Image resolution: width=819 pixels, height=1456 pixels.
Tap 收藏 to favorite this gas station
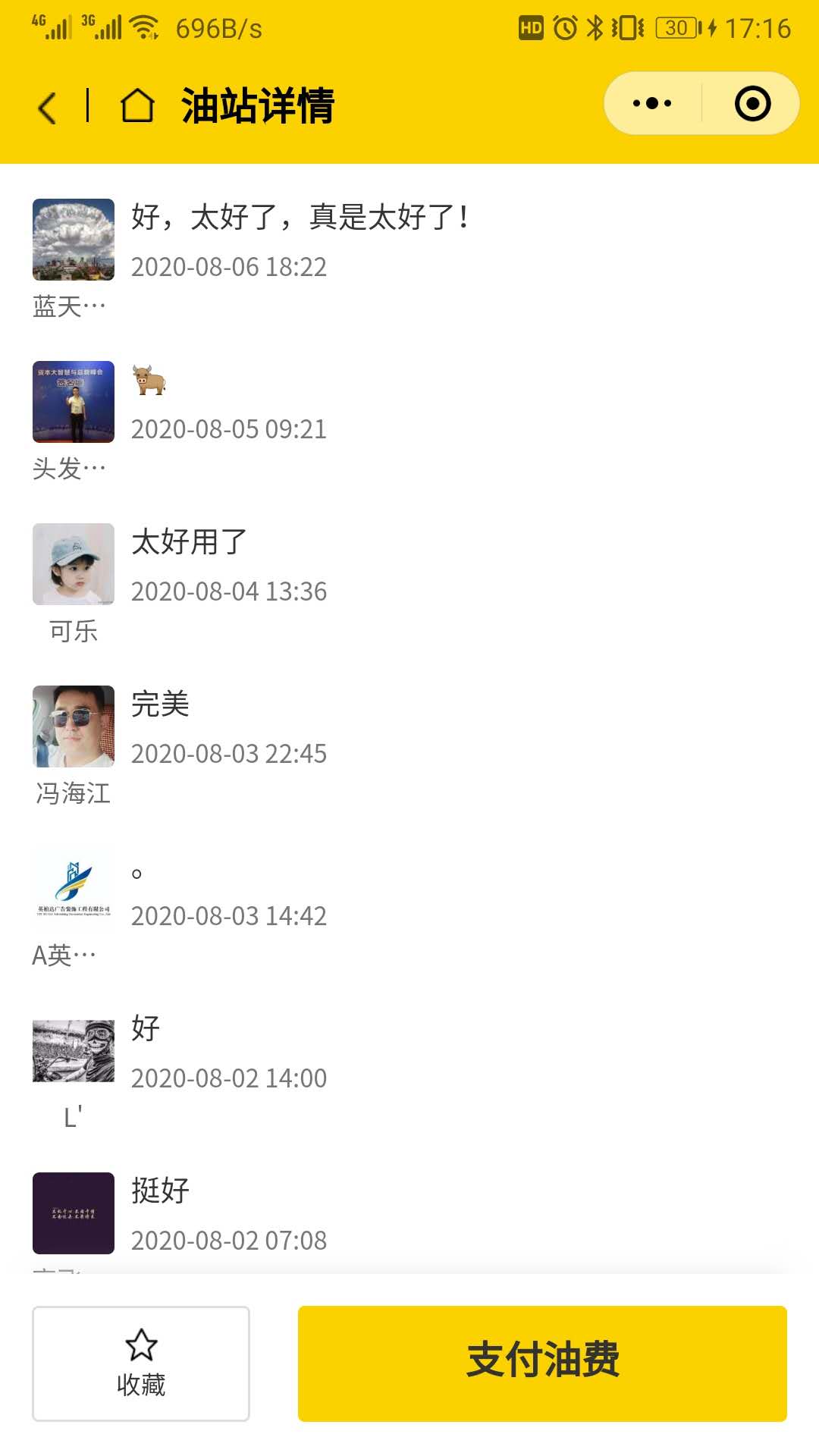pyautogui.click(x=141, y=1363)
